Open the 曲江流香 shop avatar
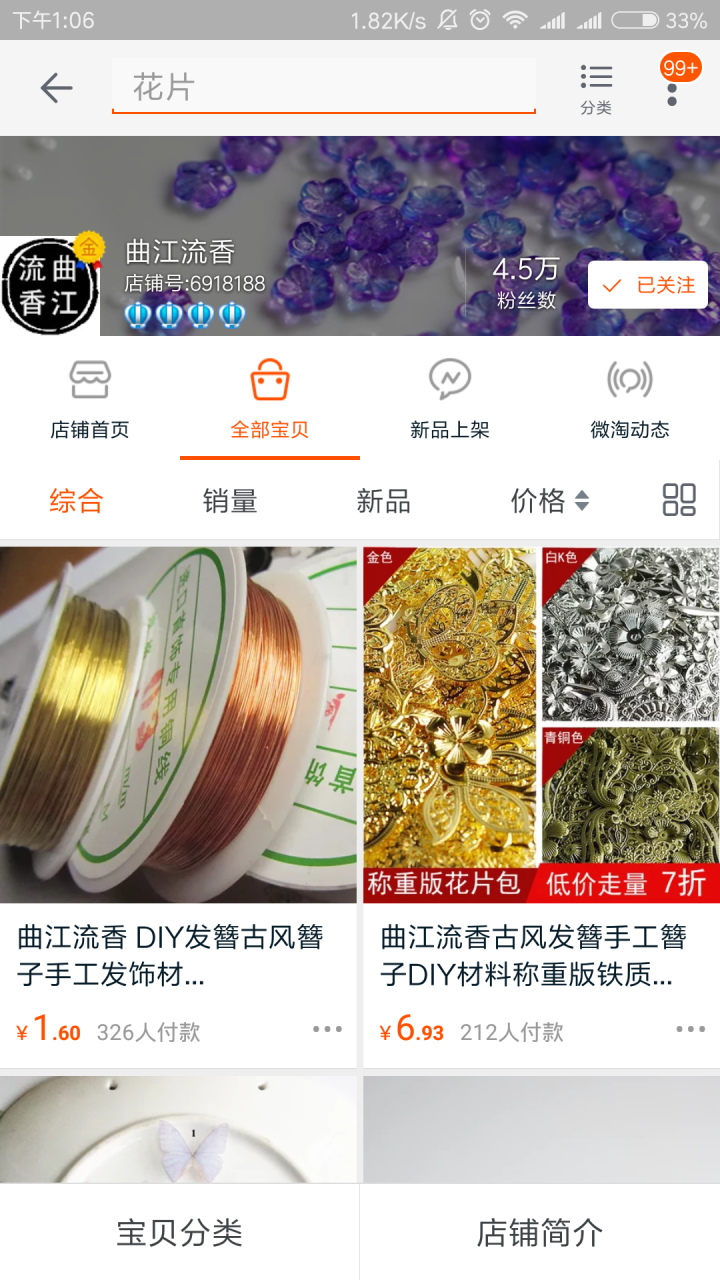The height and width of the screenshot is (1280, 720). pyautogui.click(x=50, y=285)
